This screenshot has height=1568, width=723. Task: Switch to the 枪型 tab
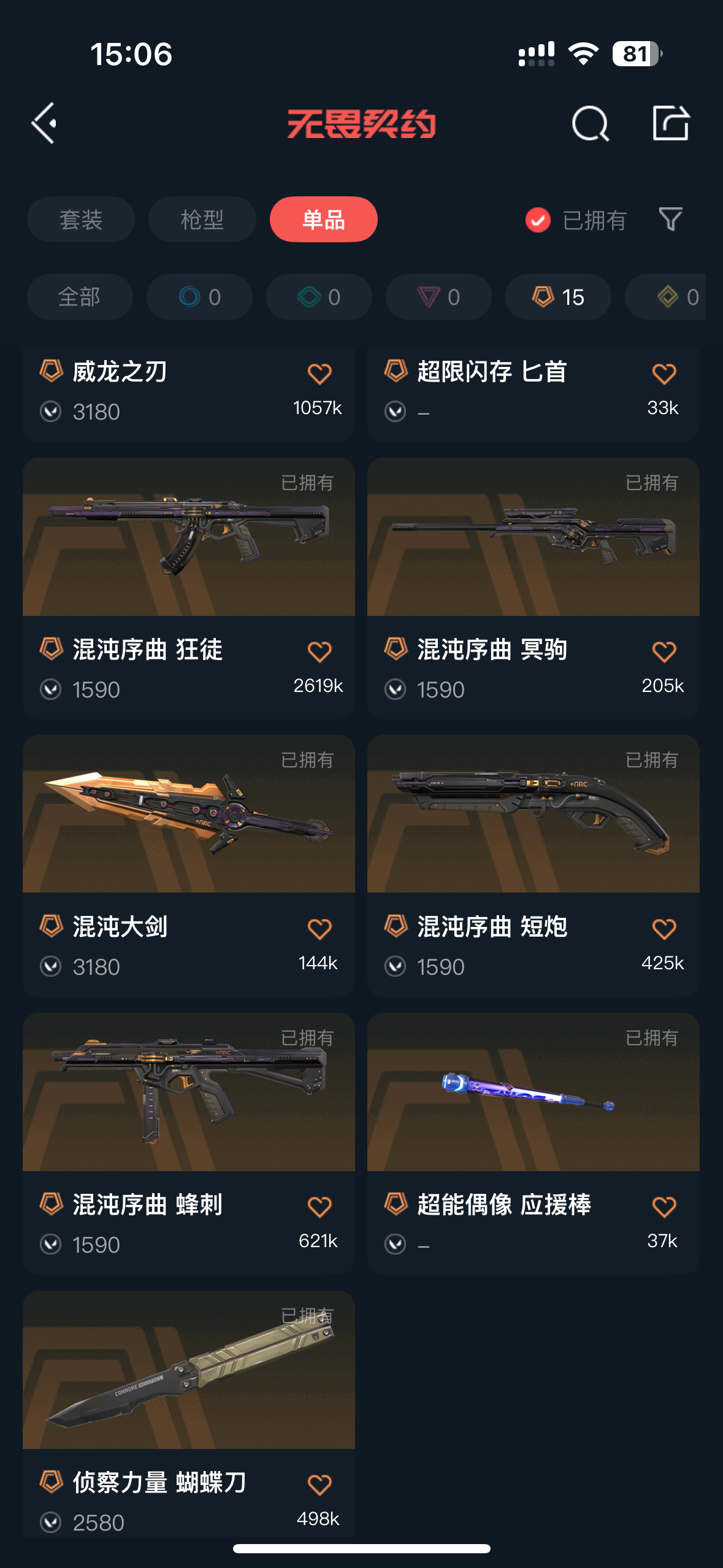(202, 220)
